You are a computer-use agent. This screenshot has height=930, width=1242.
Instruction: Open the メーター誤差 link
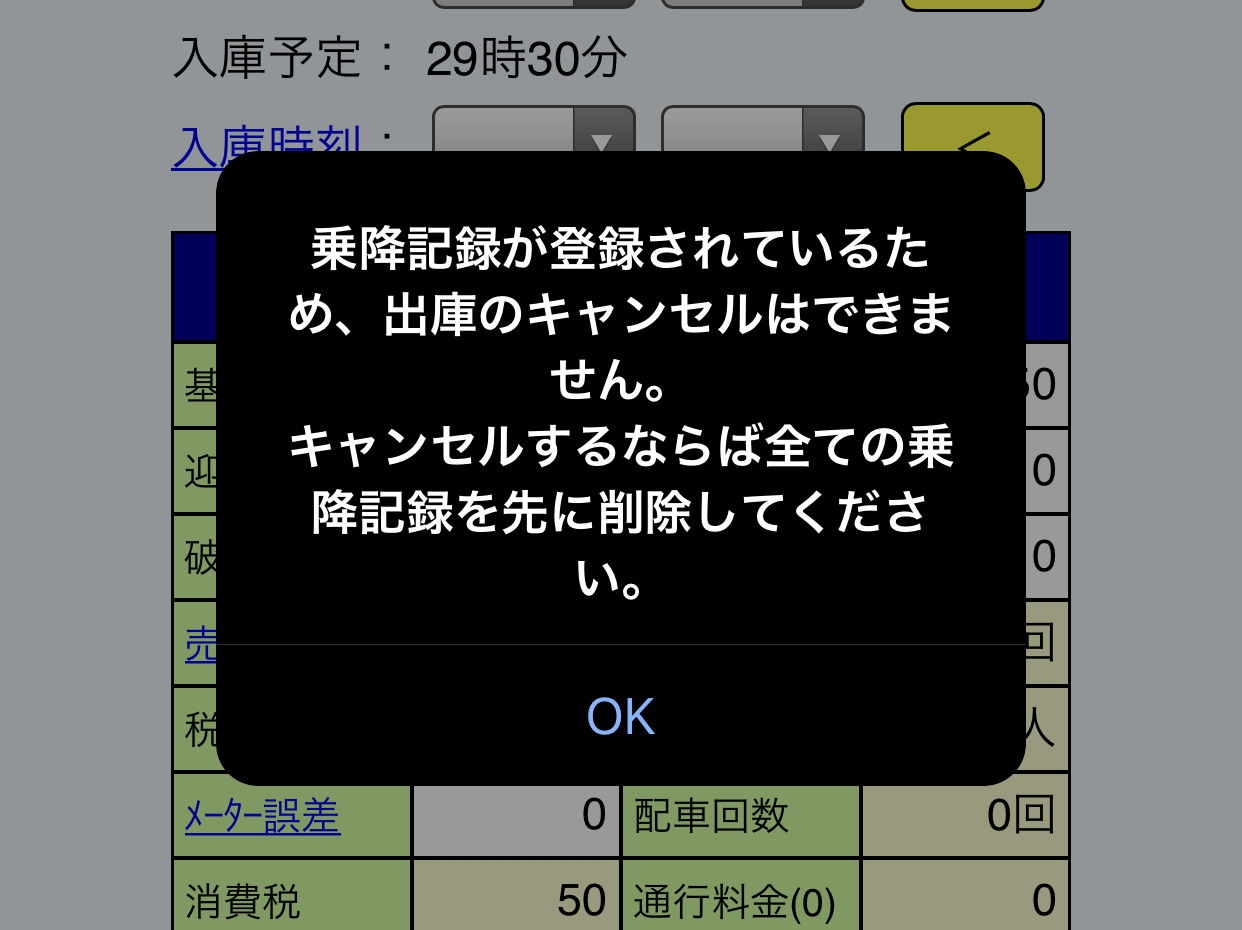(x=262, y=816)
